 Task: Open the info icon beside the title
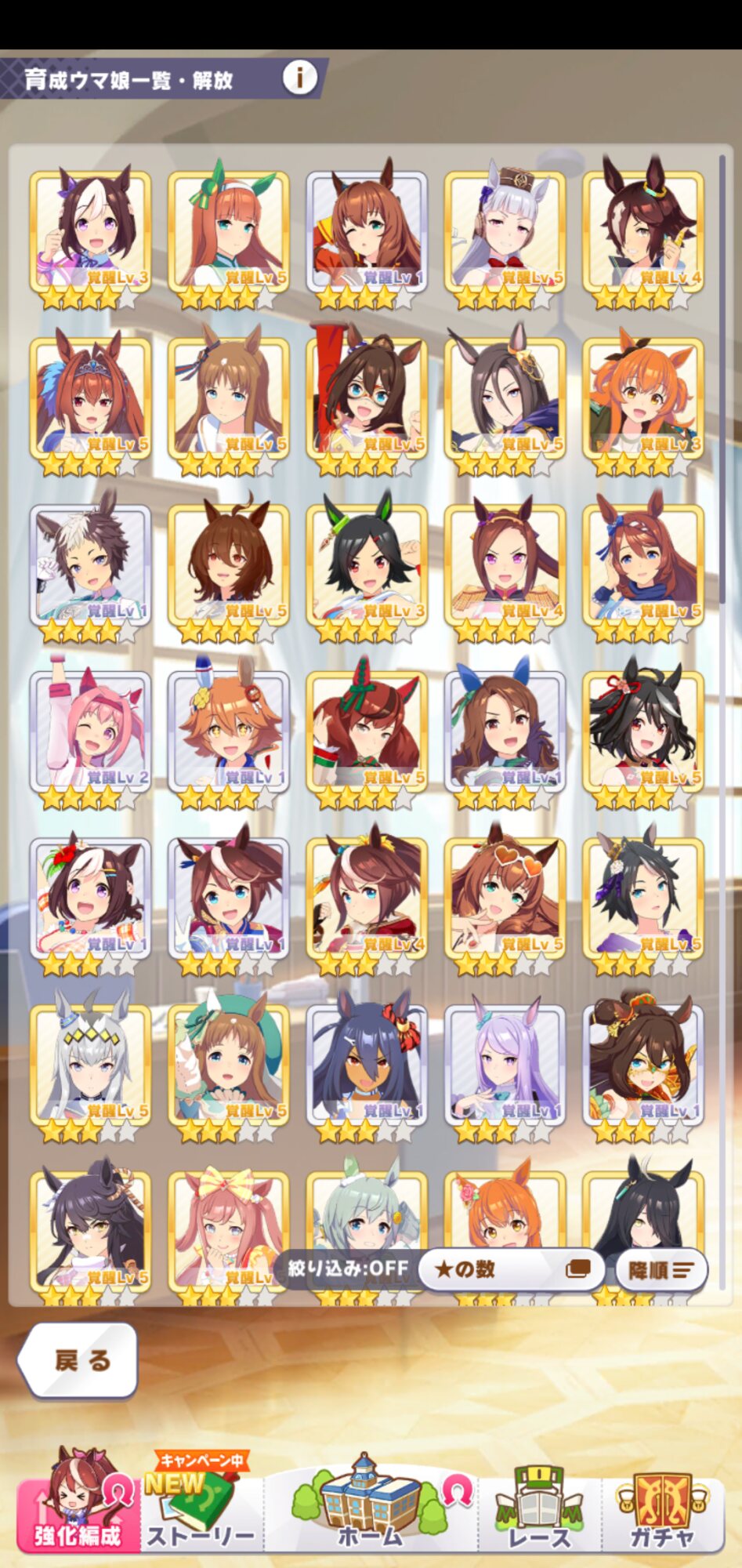299,77
